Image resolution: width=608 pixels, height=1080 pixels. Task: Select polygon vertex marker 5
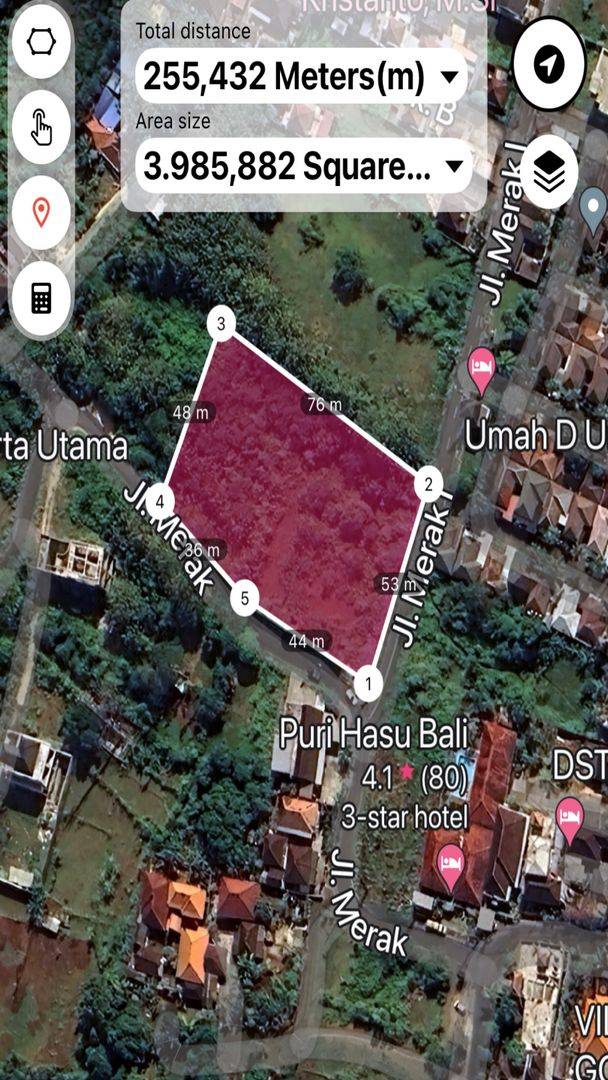click(244, 599)
